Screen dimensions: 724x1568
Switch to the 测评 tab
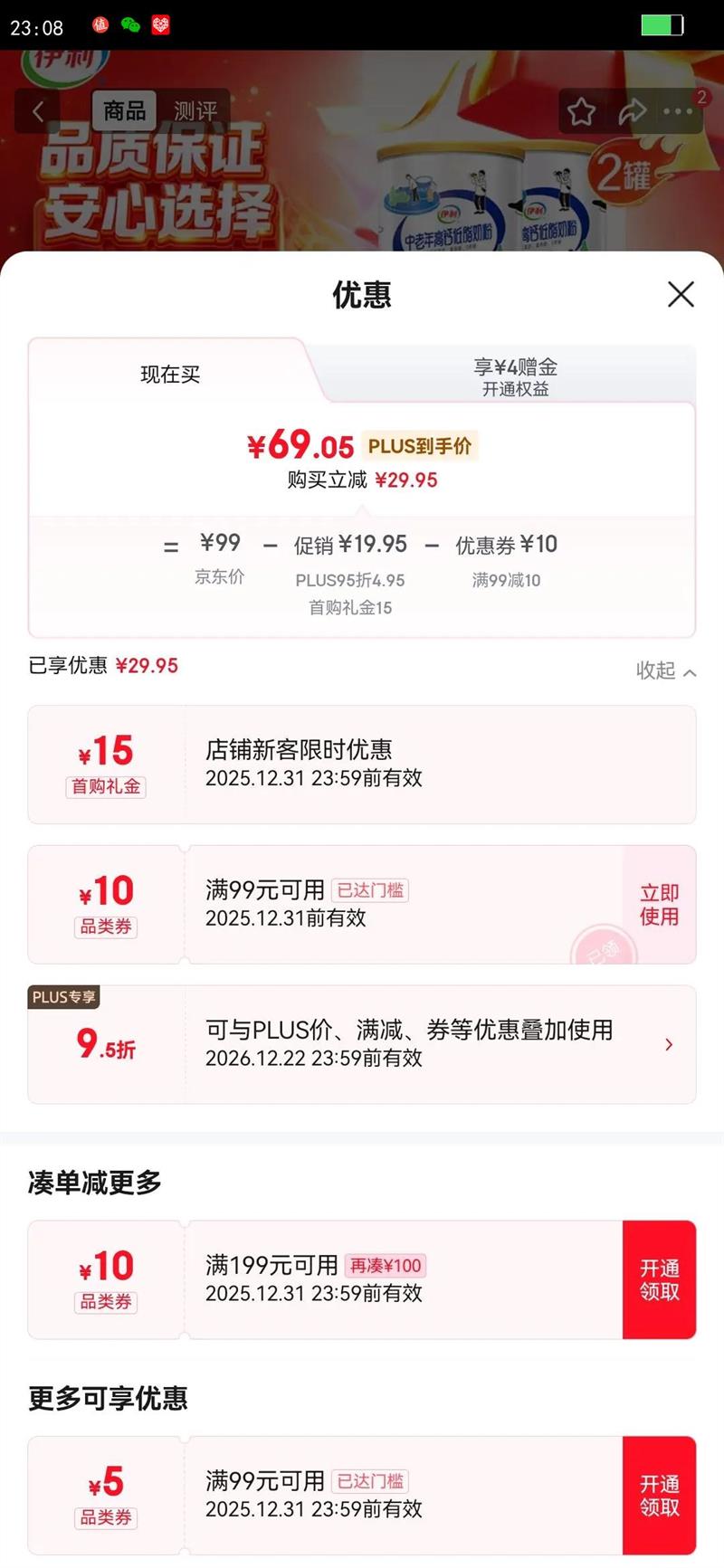[x=197, y=110]
